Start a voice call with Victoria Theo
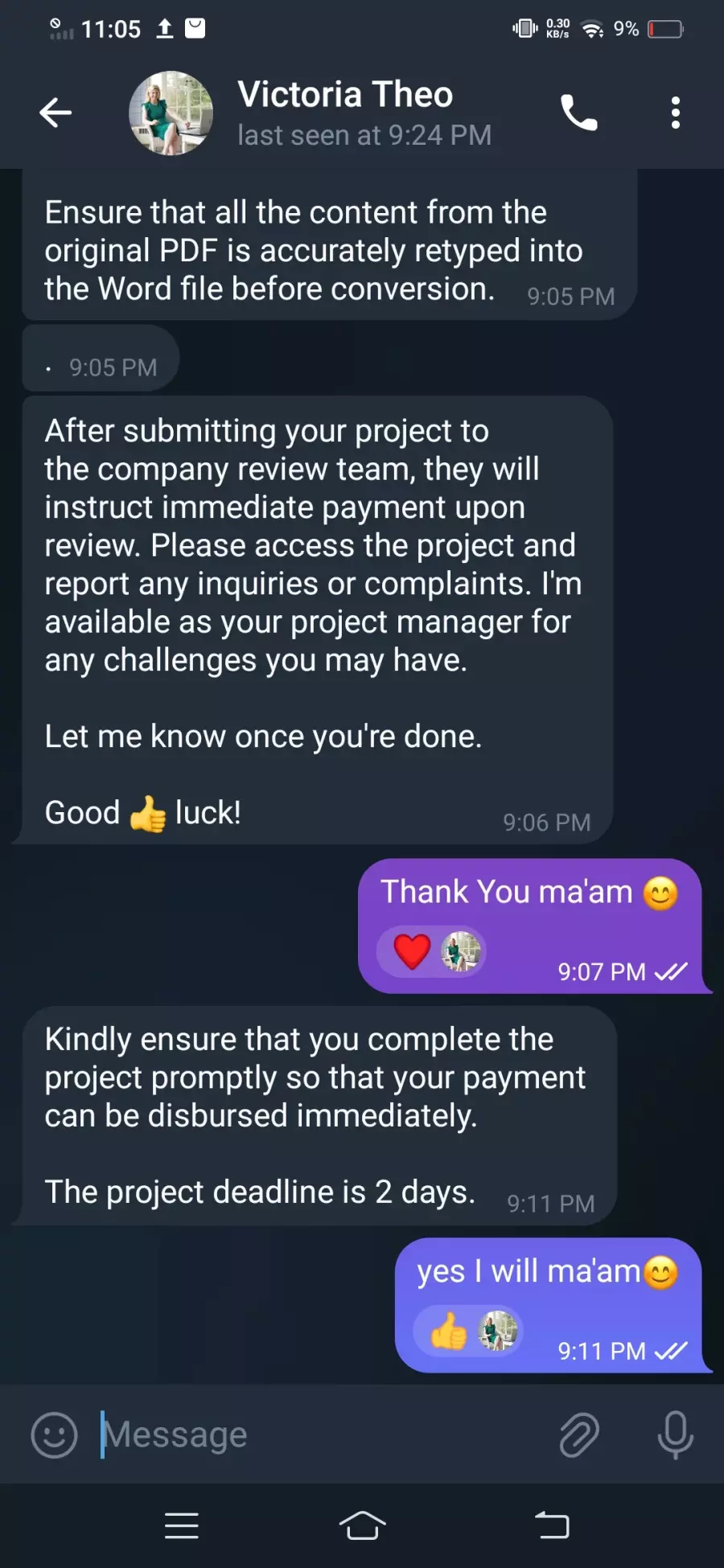Viewport: 724px width, 1568px height. tap(578, 113)
